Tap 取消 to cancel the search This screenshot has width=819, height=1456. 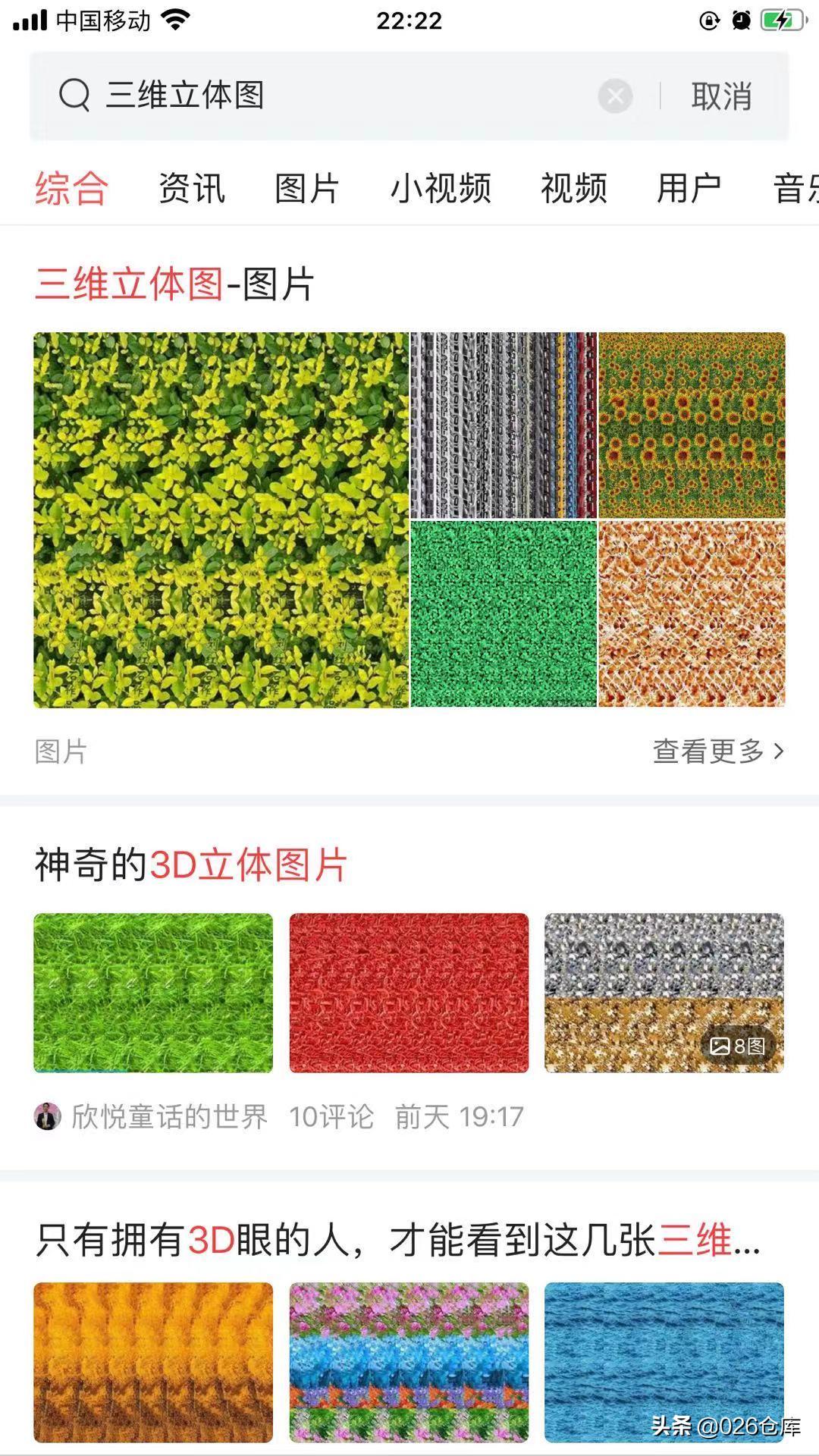[721, 96]
